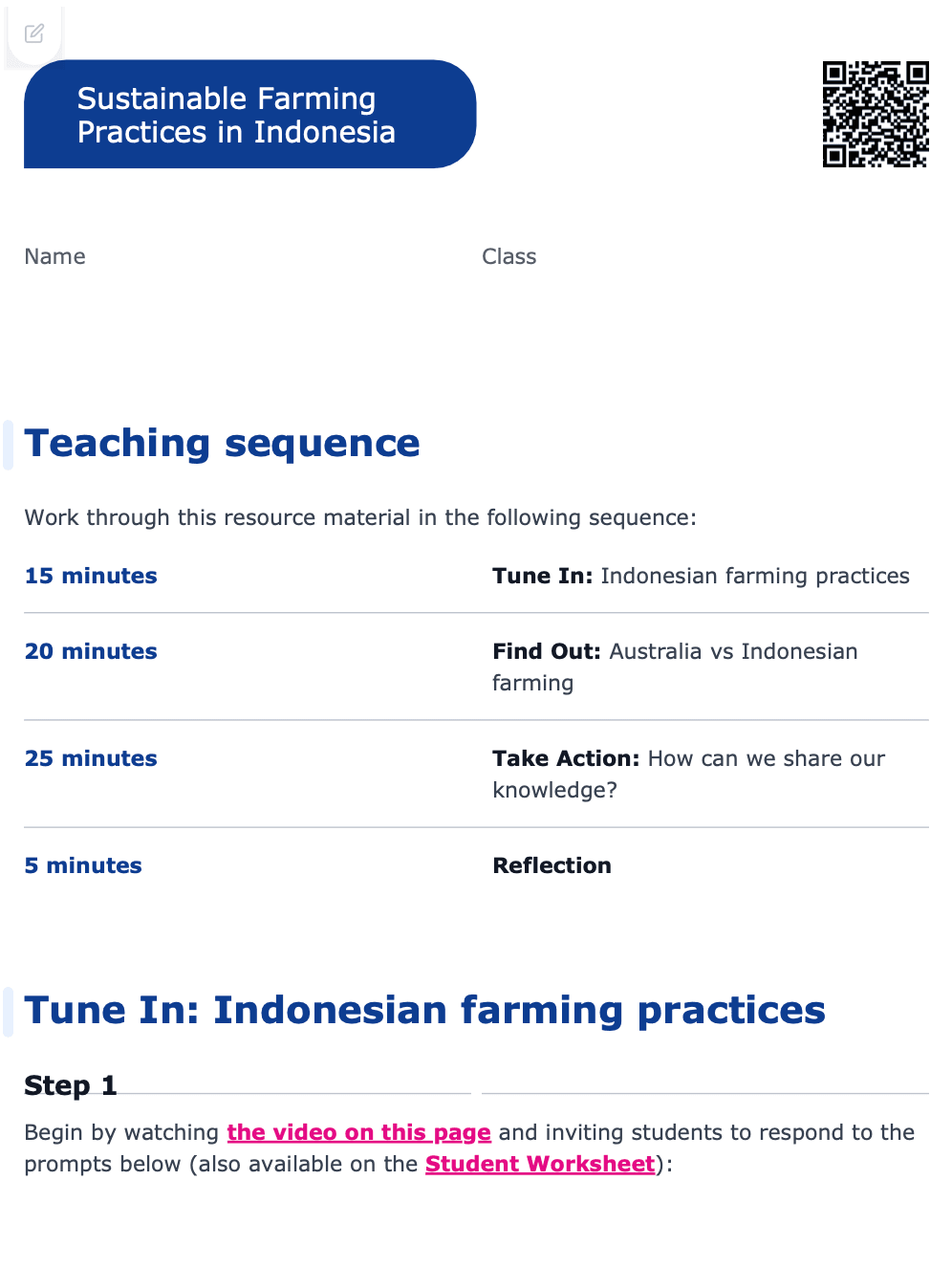Open the video on this page link
This screenshot has height=1268, width=952.
pos(358,1132)
